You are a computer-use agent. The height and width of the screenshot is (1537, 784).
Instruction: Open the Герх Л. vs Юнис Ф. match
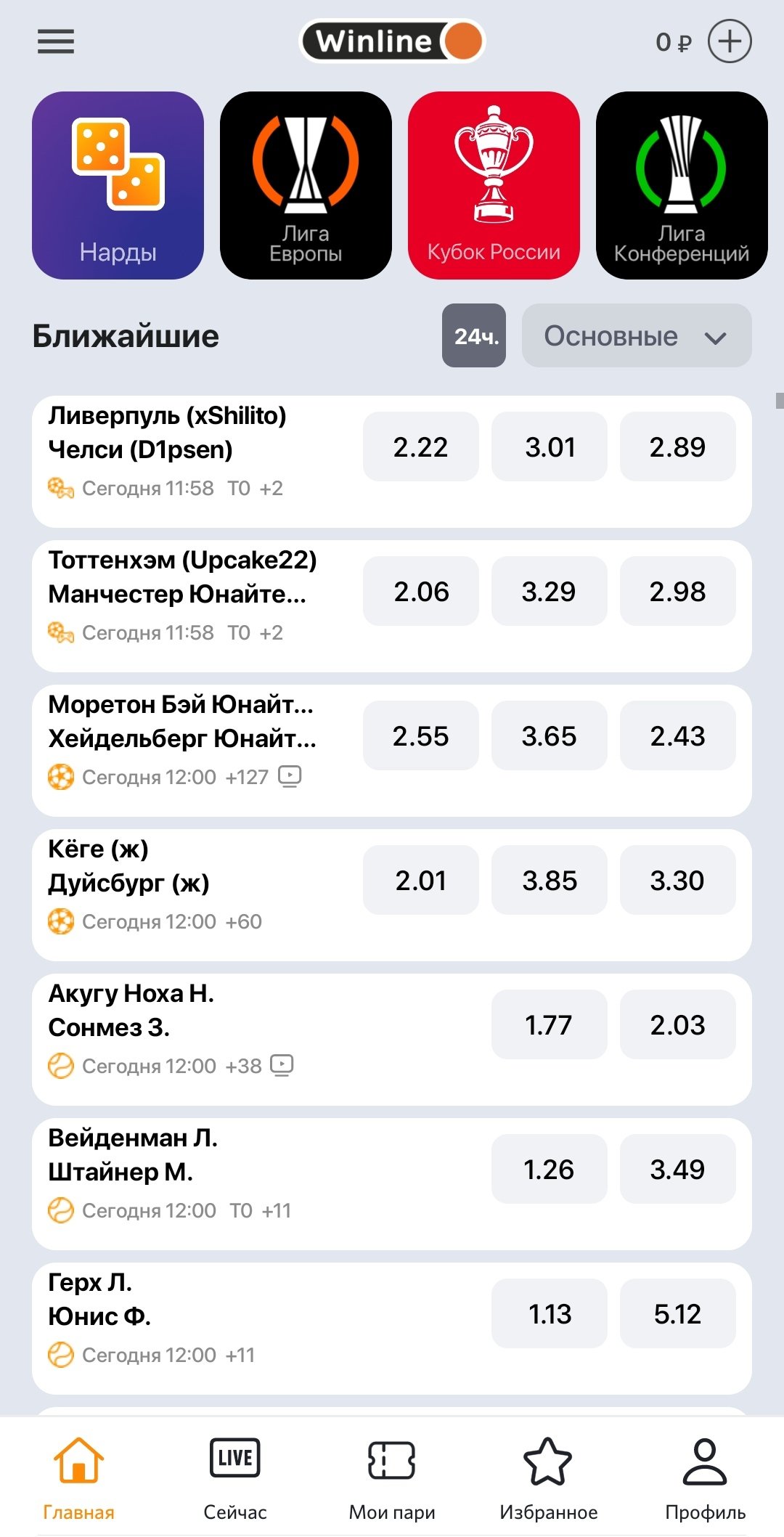pyautogui.click(x=181, y=1316)
